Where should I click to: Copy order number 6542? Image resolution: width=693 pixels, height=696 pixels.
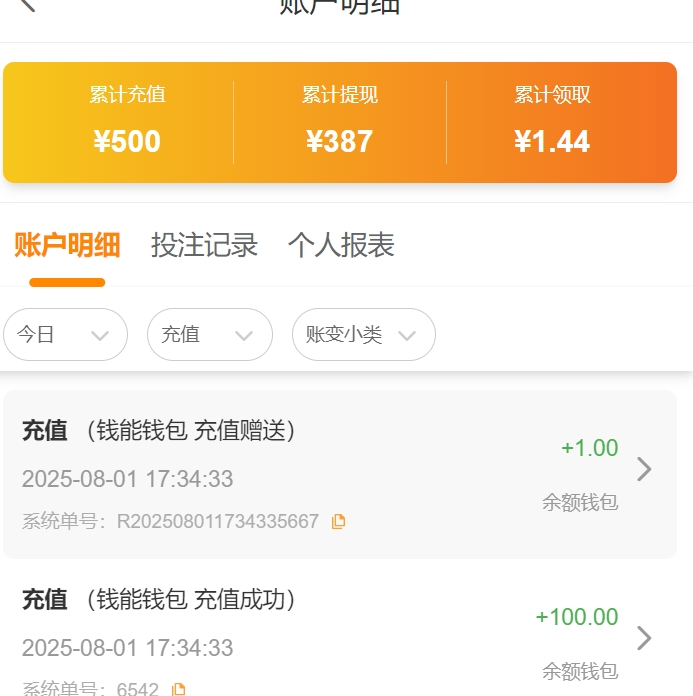pyautogui.click(x=178, y=688)
